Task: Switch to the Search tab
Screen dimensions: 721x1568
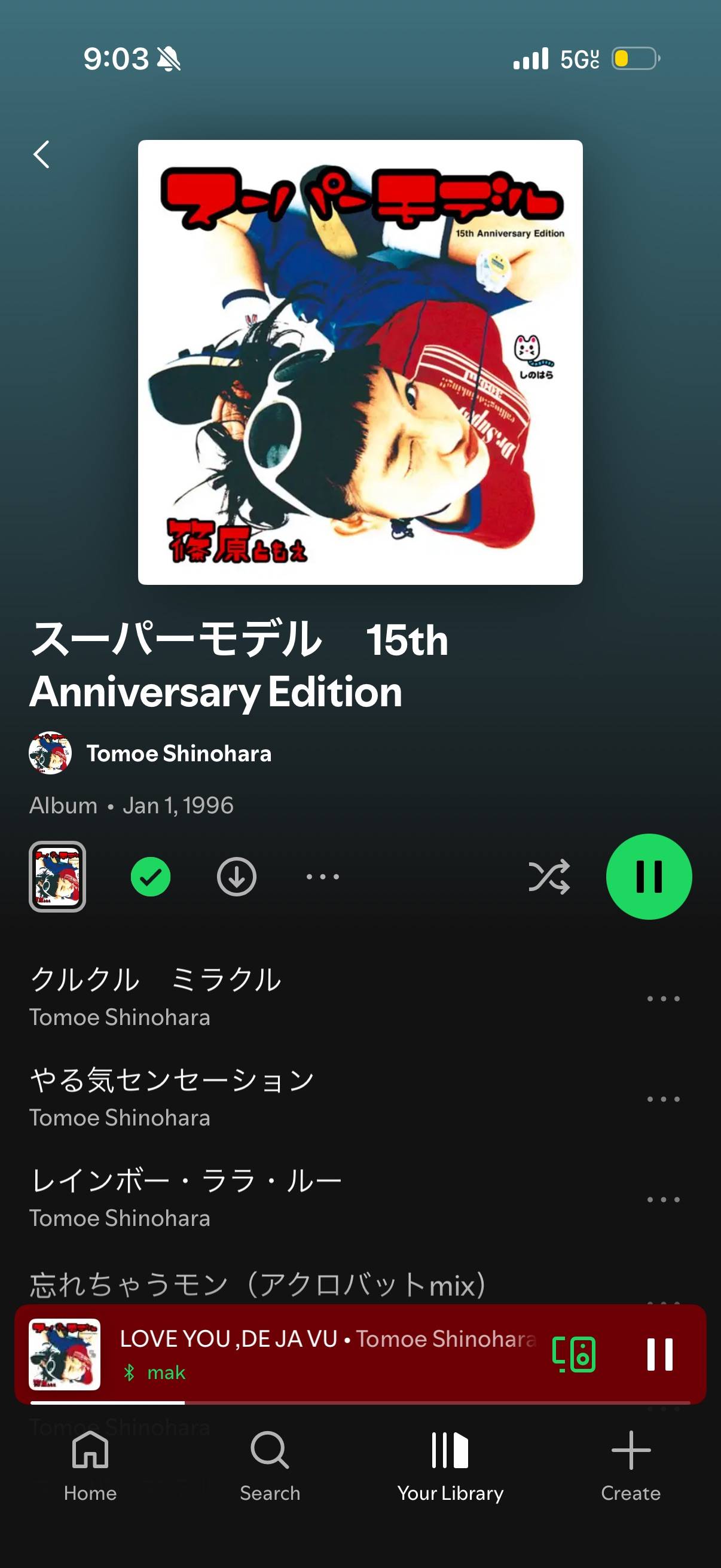Action: tap(270, 1466)
